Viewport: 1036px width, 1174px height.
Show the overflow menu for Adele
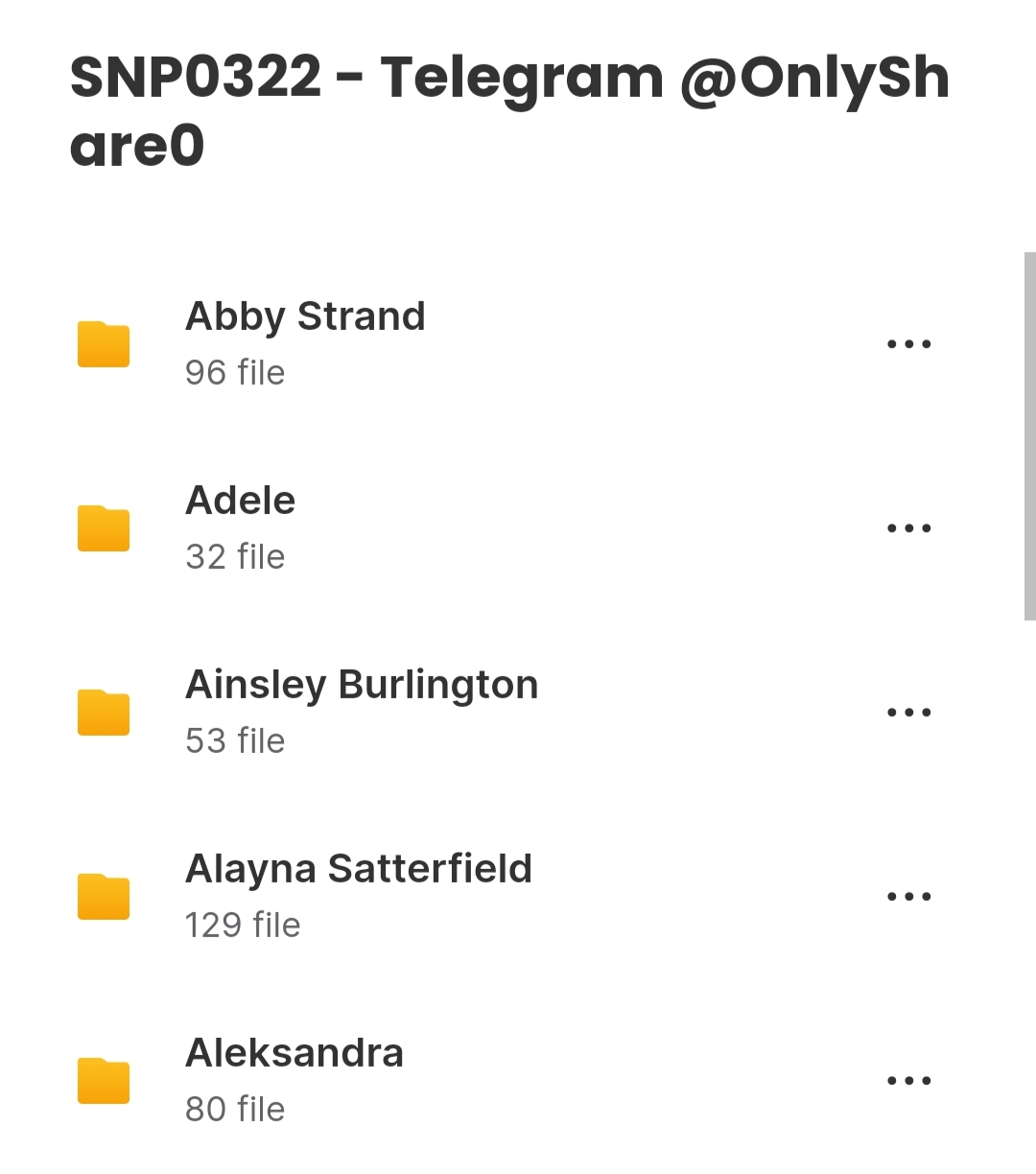pyautogui.click(x=908, y=528)
